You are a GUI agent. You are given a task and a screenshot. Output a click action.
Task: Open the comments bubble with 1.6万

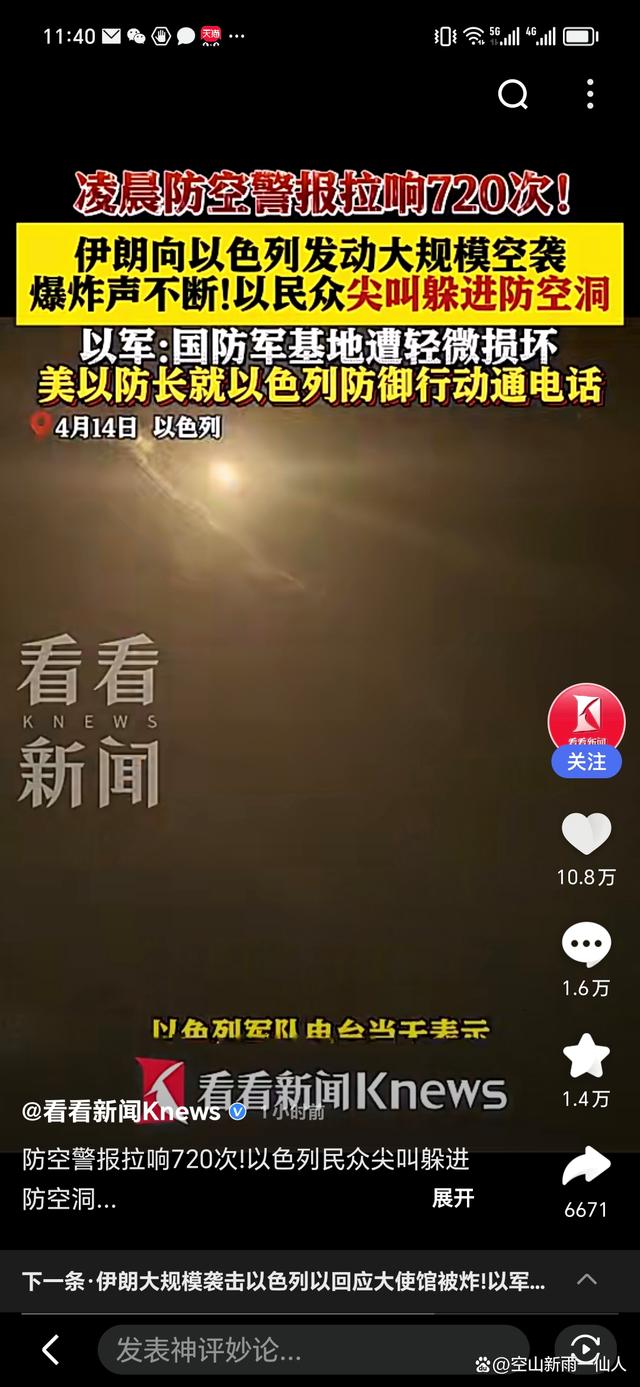[x=586, y=946]
